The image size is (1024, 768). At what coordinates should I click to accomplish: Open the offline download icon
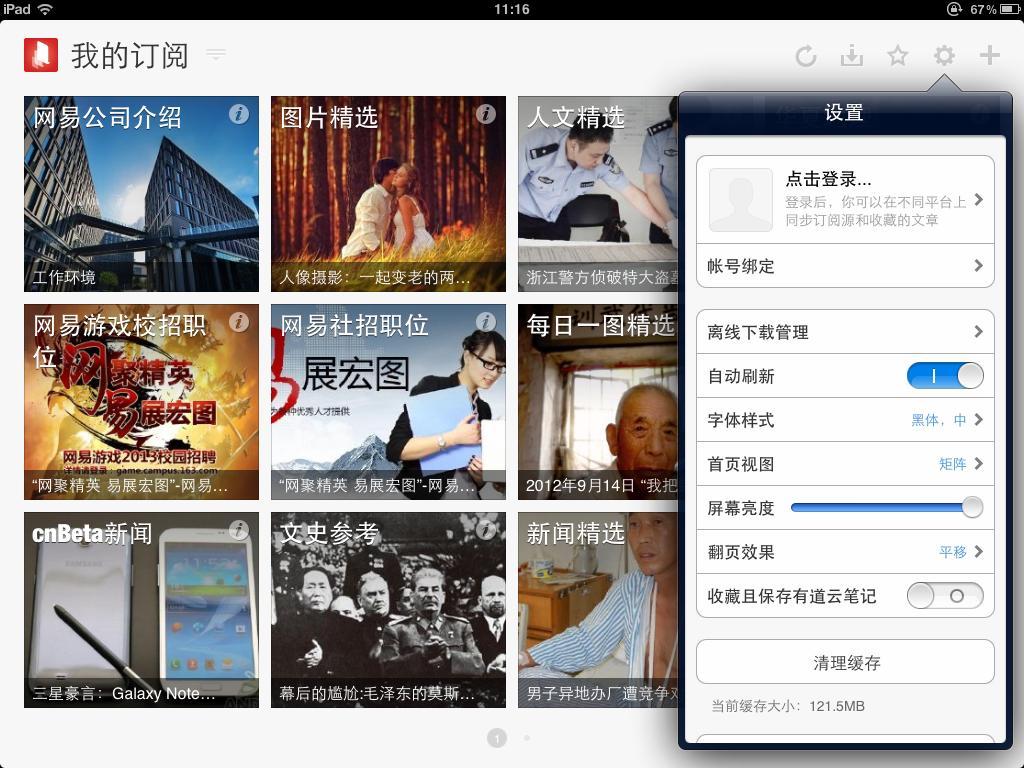pos(852,56)
